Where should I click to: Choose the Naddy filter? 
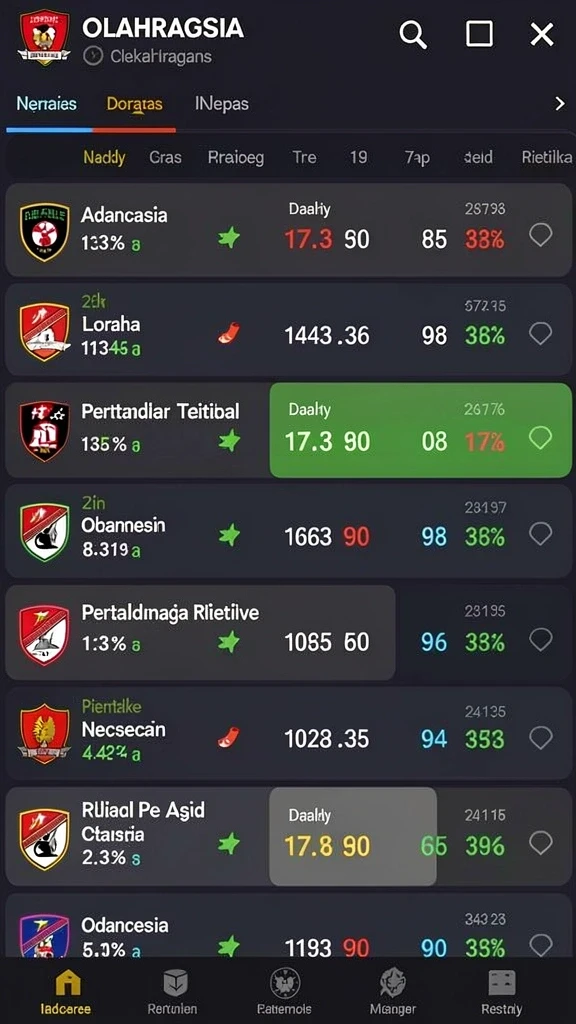click(104, 157)
